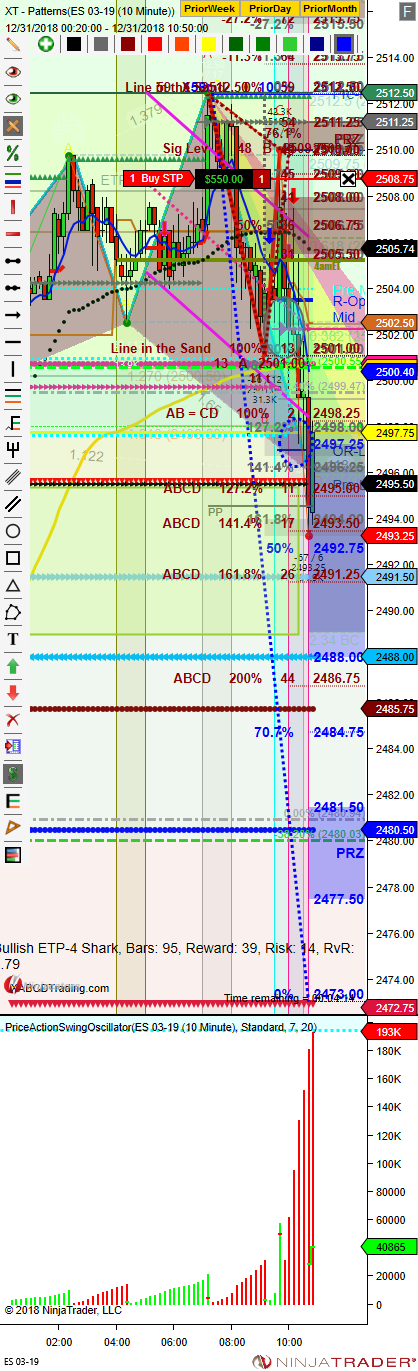This screenshot has height=1371, width=418.
Task: Choose the yellow color swatch
Action: [208, 44]
